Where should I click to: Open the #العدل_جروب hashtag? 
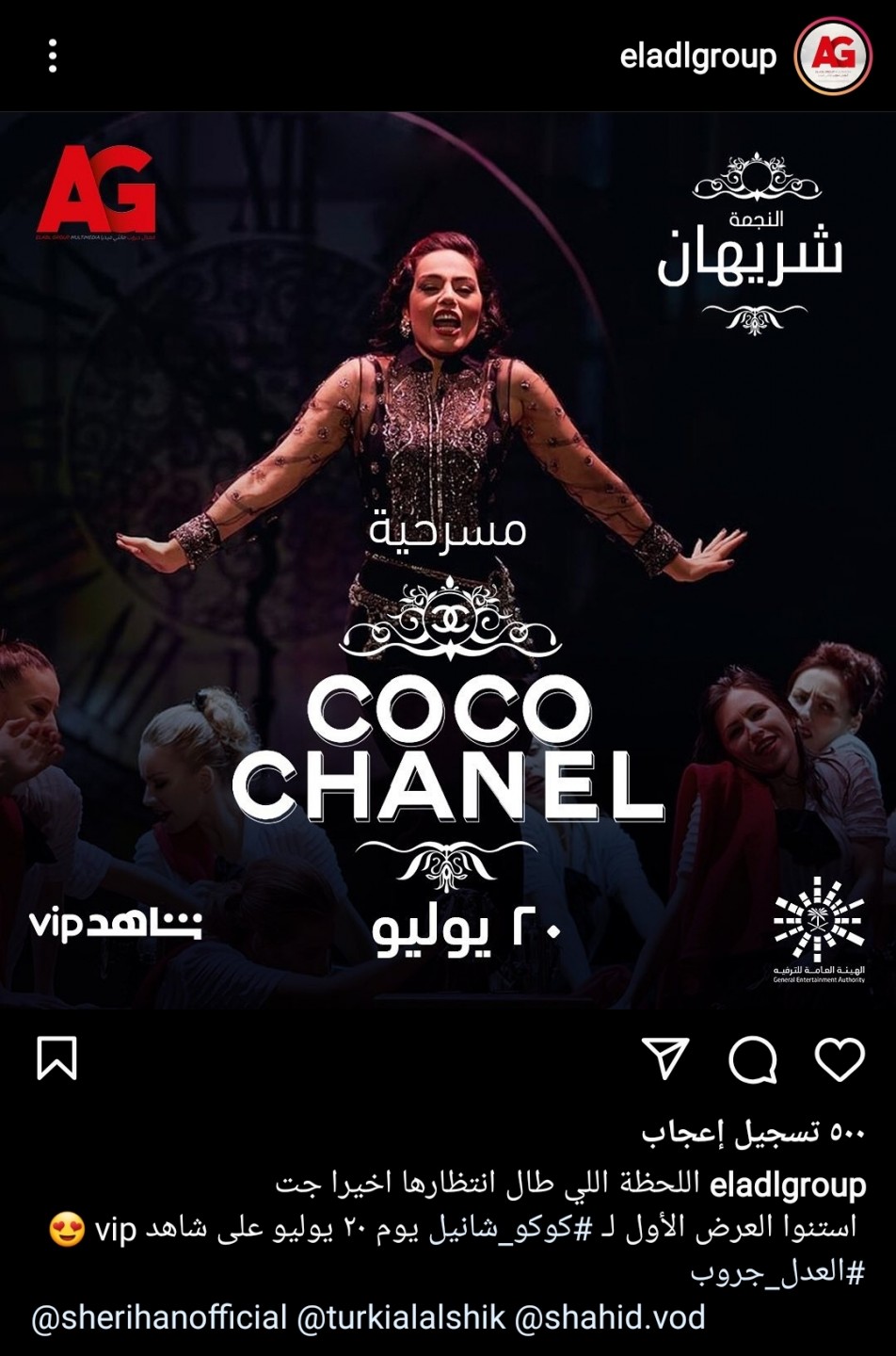[x=777, y=1273]
